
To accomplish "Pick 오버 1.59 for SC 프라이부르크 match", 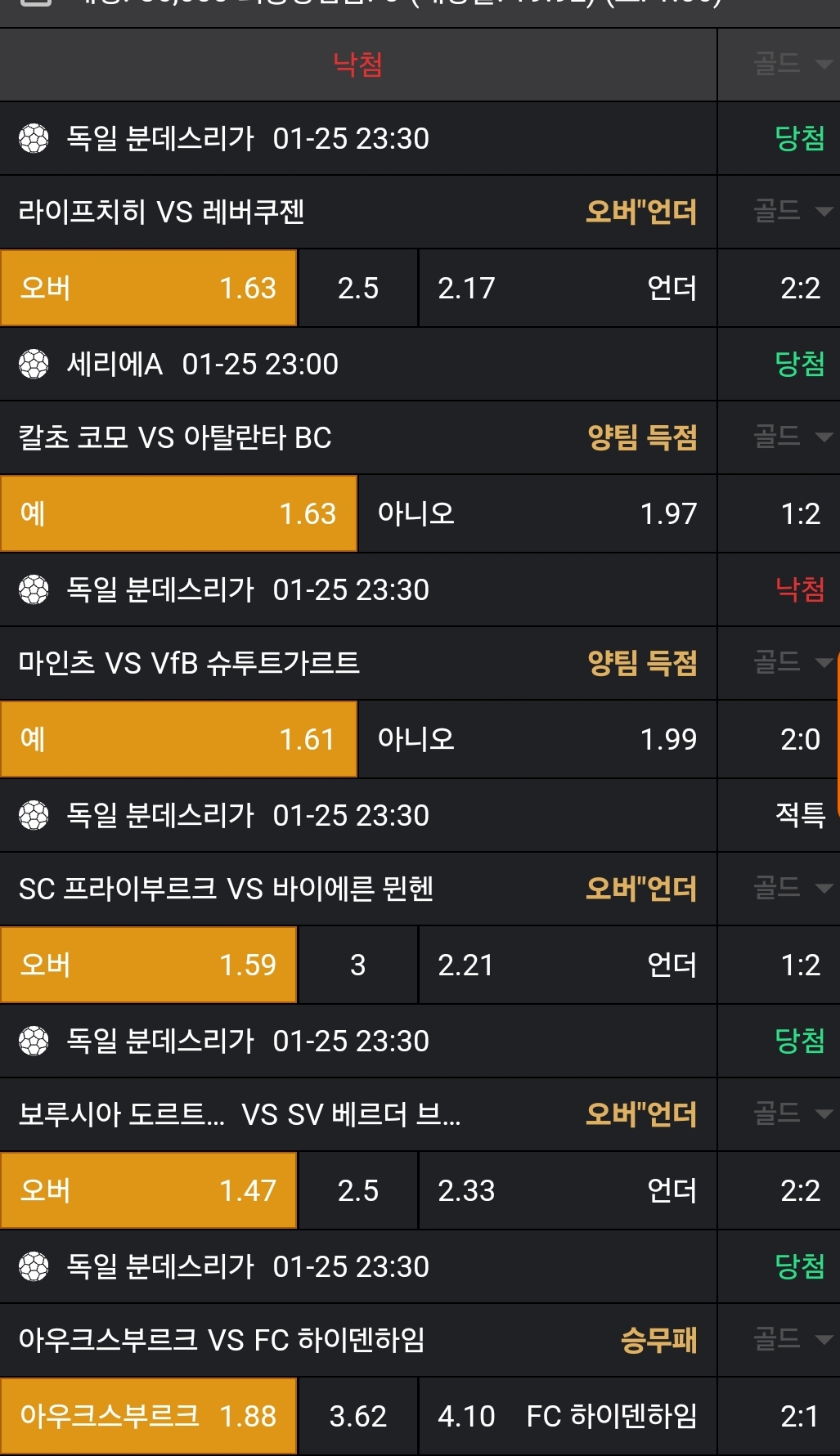I will point(148,965).
